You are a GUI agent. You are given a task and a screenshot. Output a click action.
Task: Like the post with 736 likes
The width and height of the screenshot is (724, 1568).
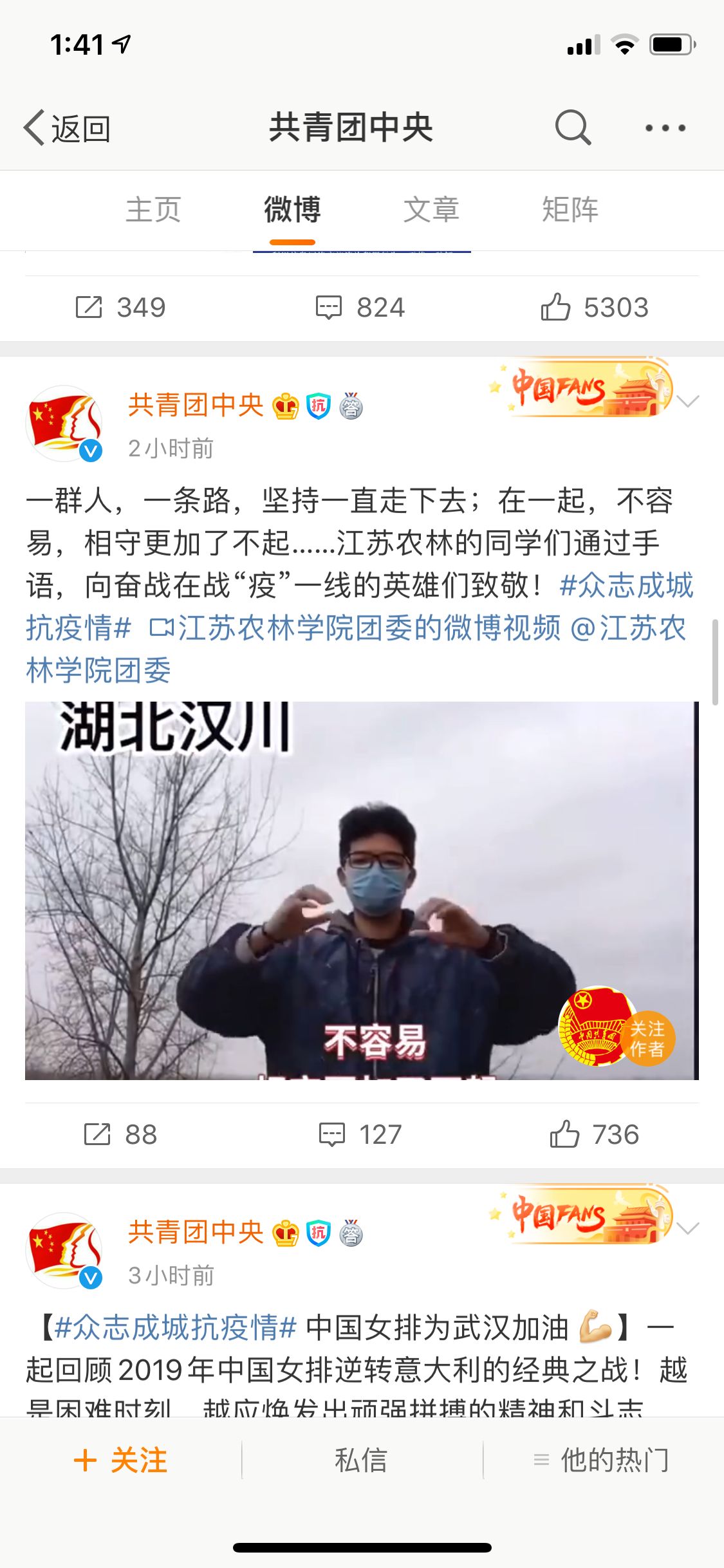(594, 1135)
